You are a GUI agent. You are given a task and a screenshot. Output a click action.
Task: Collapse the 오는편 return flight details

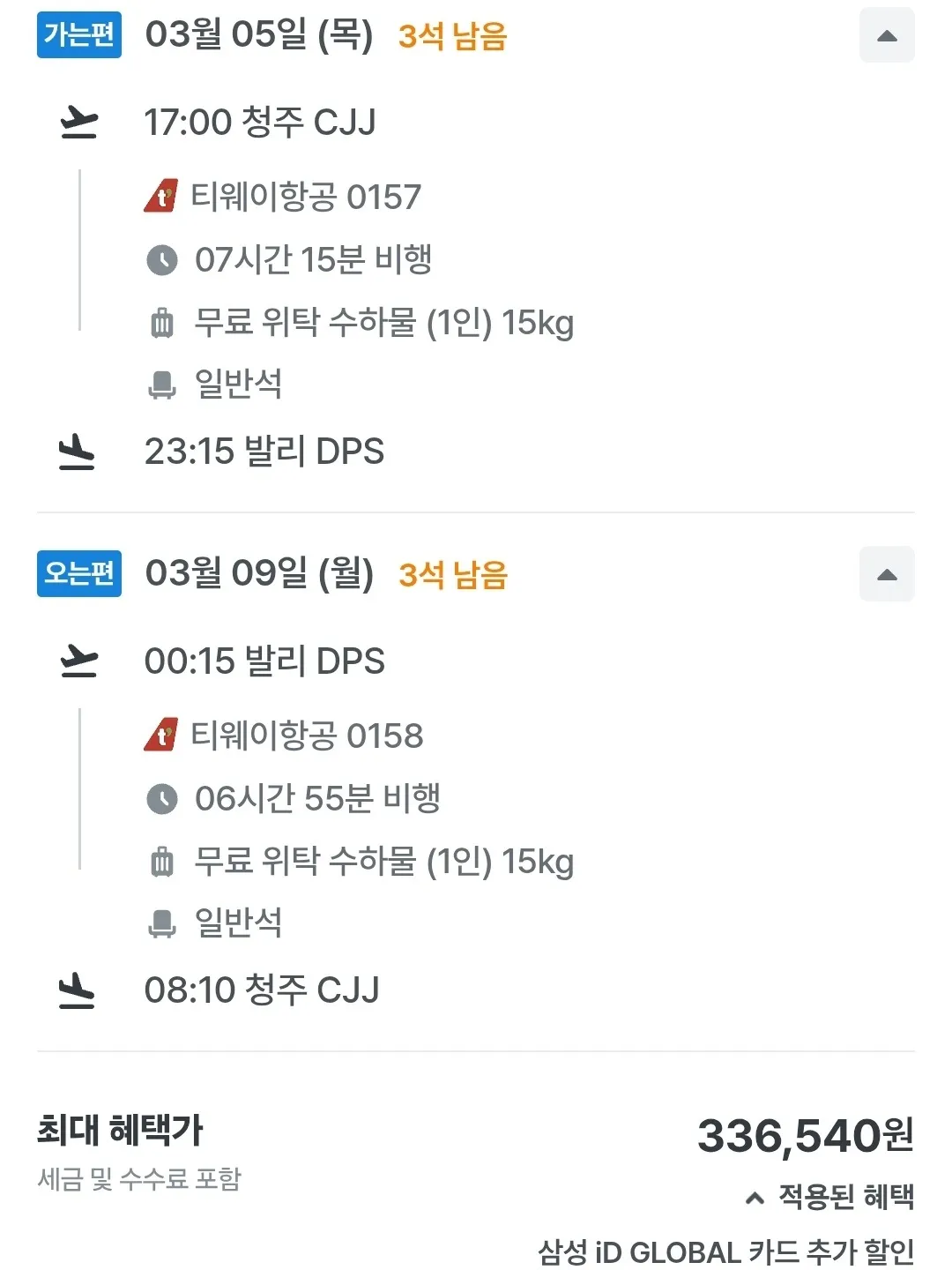pyautogui.click(x=887, y=574)
